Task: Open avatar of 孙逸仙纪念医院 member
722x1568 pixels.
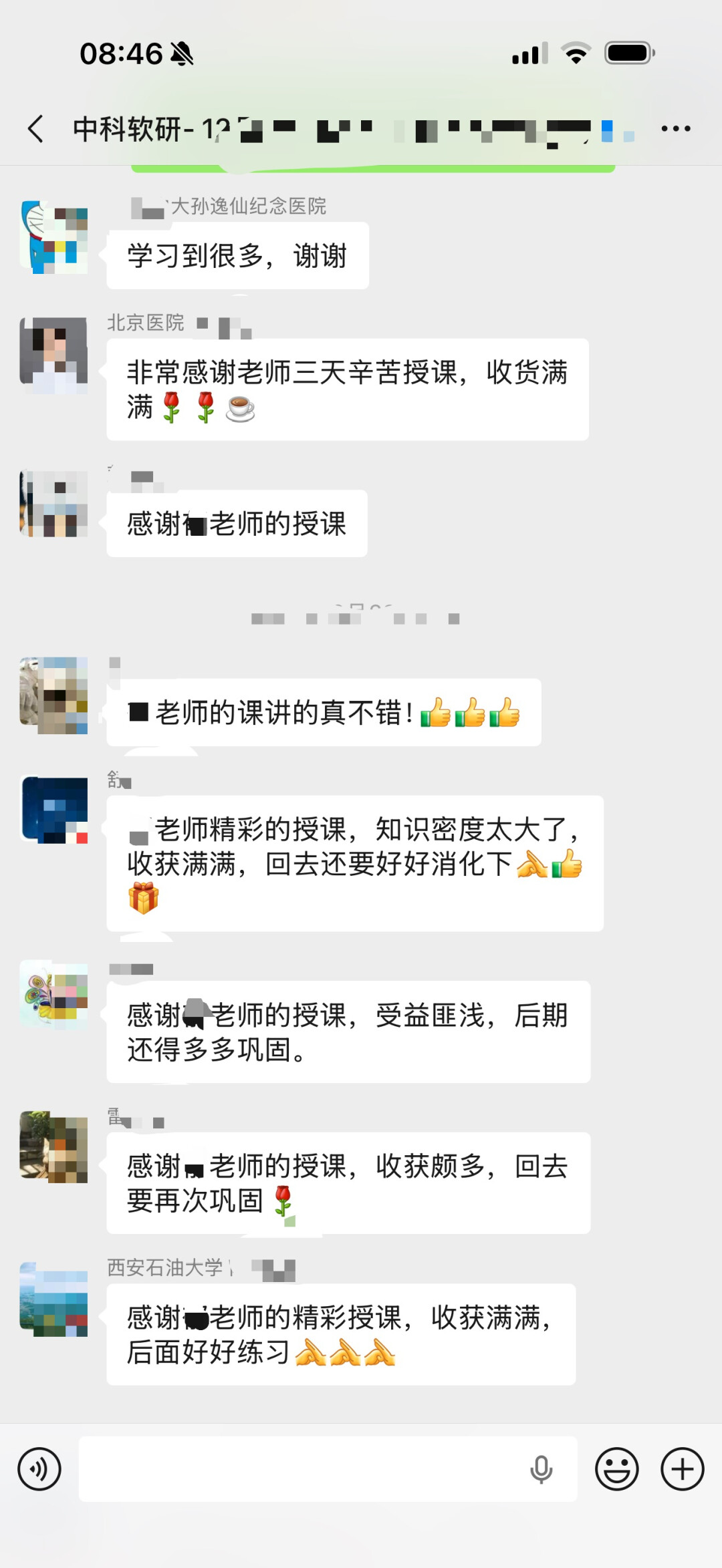Action: [x=54, y=237]
